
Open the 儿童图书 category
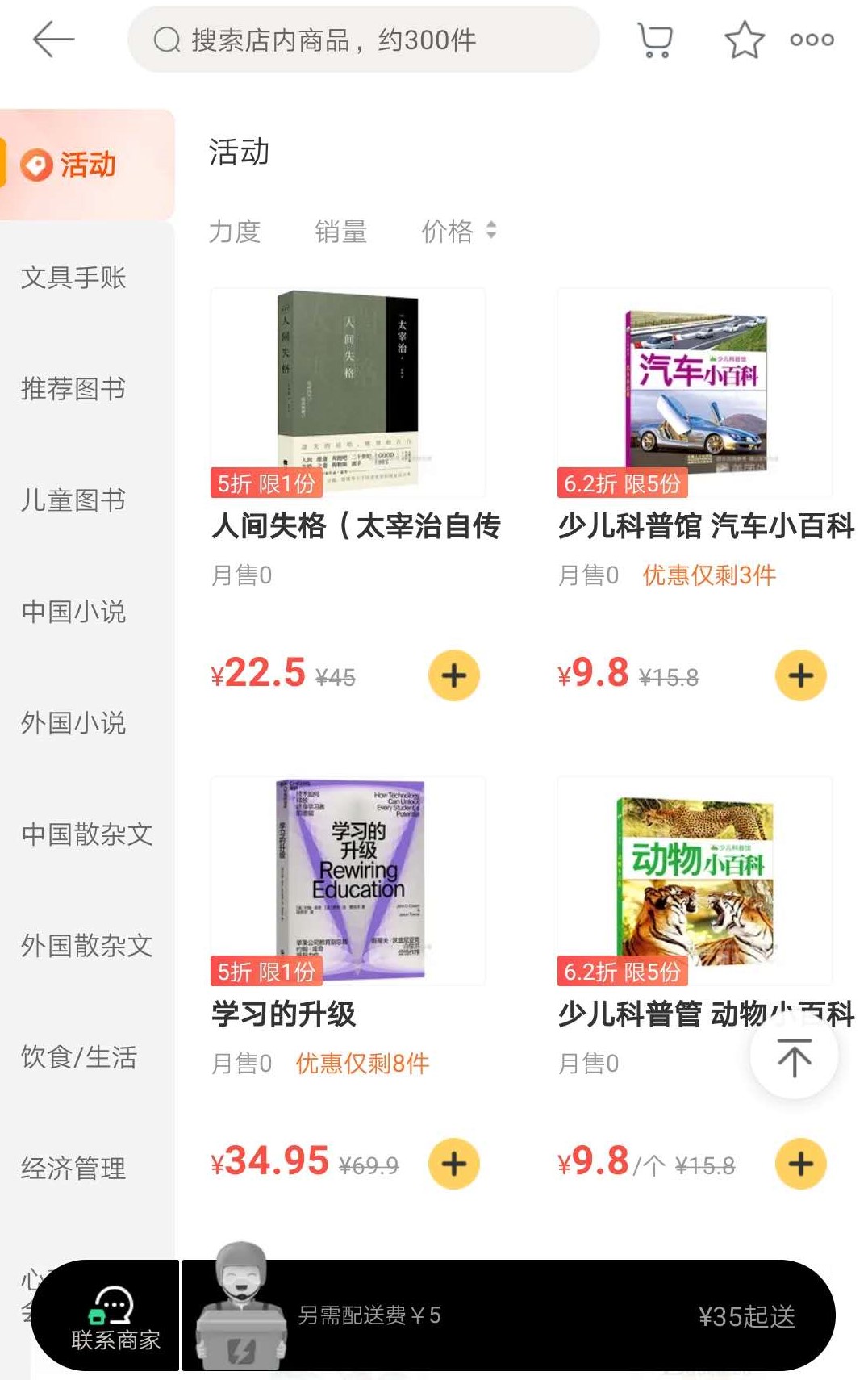coord(73,500)
